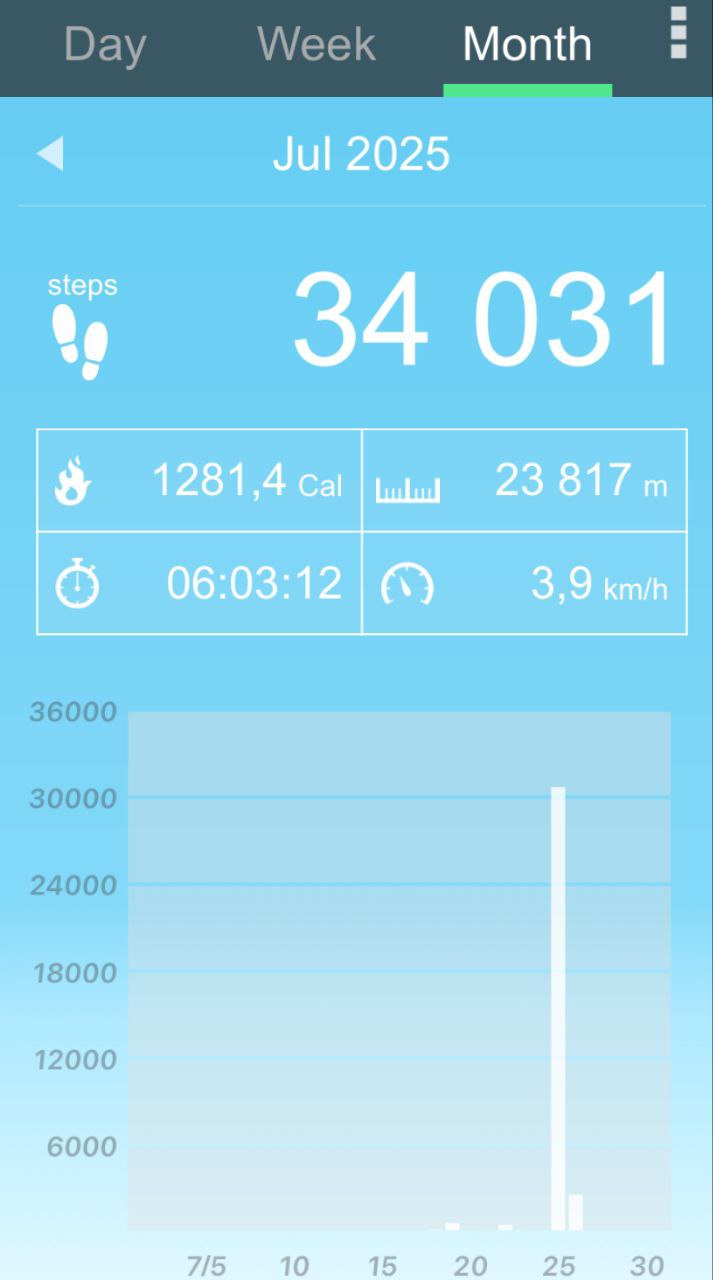This screenshot has height=1280, width=713.
Task: Switch to the Day tab
Action: pos(105,45)
